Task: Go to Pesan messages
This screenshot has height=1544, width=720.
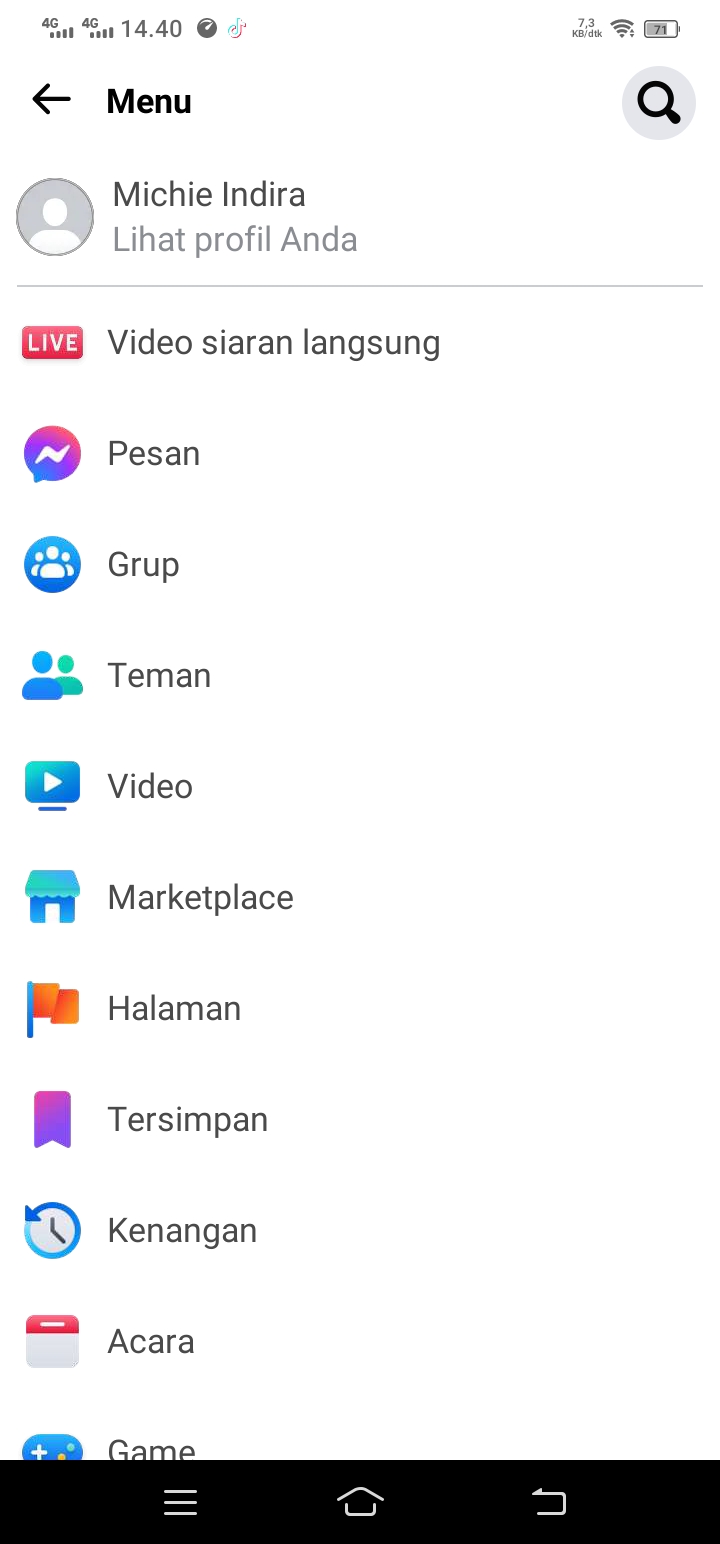Action: click(154, 454)
